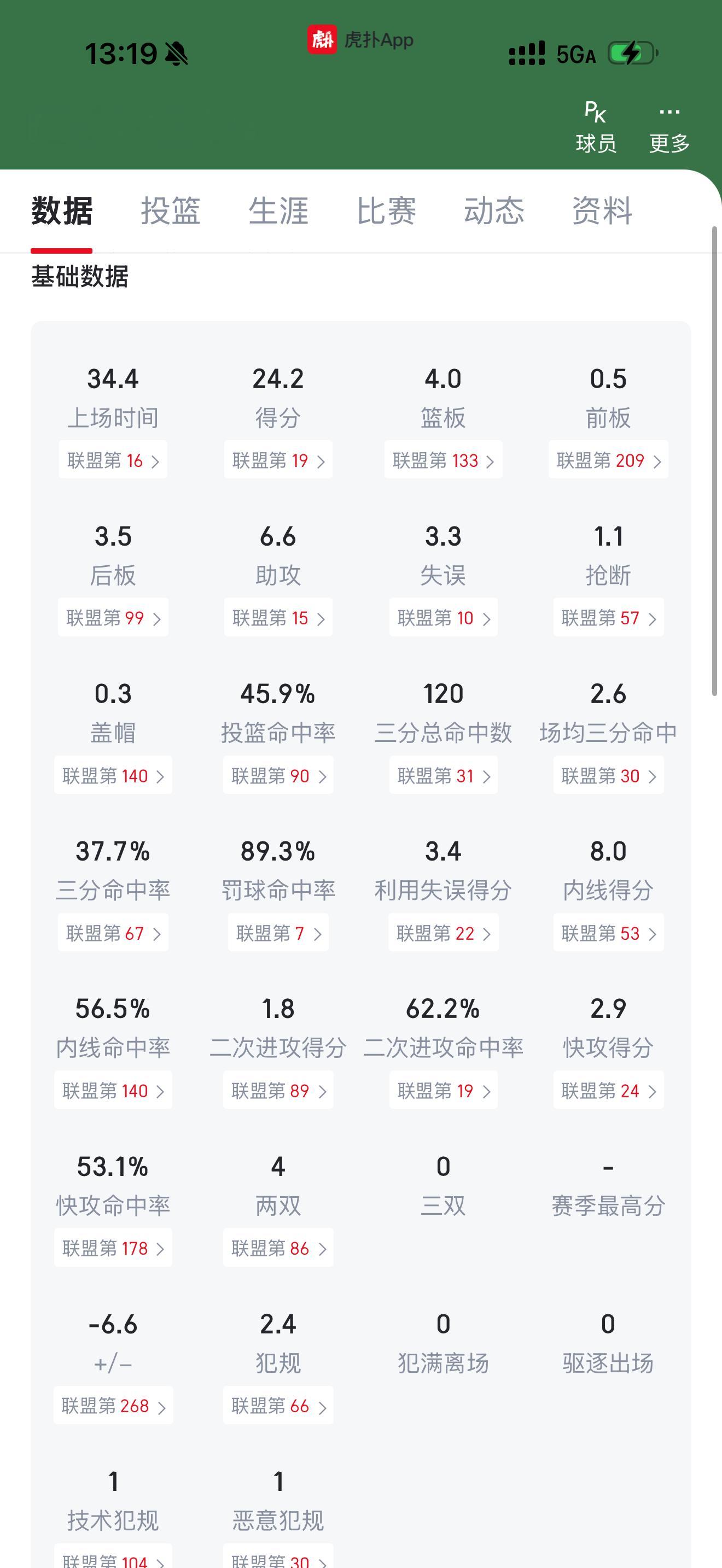
Task: Open the 失误 league ranking 联盟第10
Action: click(442, 618)
